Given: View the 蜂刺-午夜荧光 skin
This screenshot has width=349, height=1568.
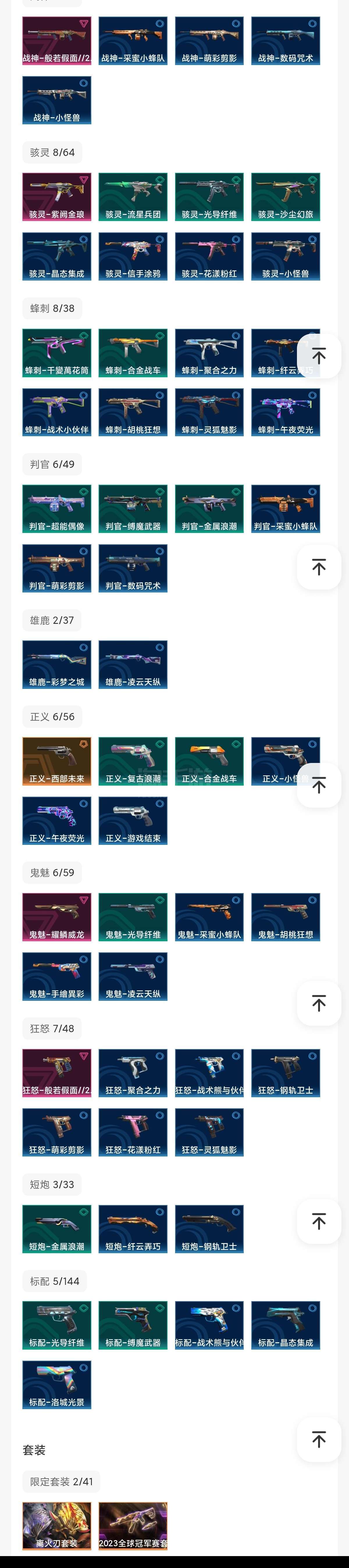Looking at the screenshot, I should [285, 412].
